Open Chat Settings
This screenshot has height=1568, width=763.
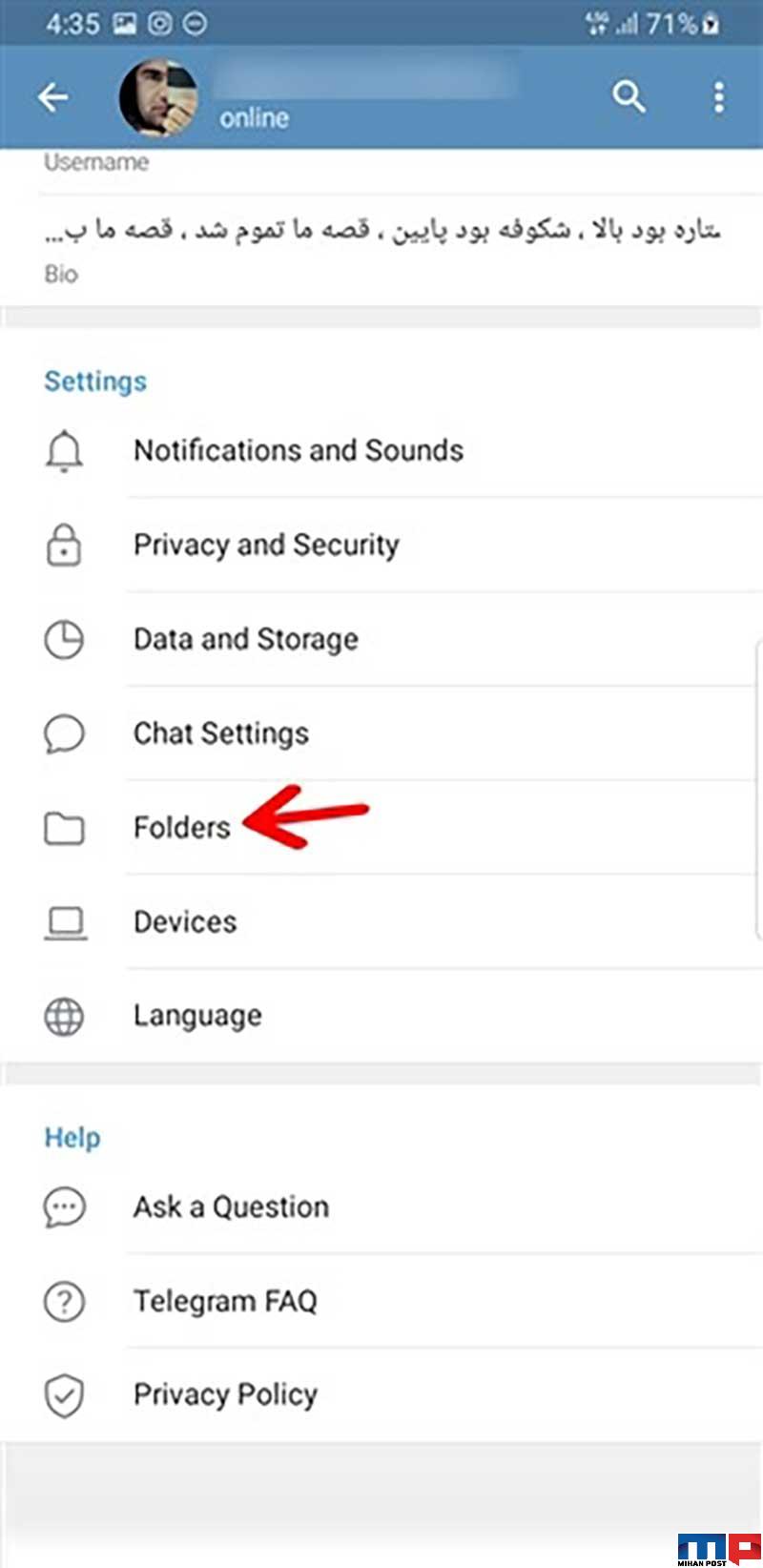pyautogui.click(x=381, y=733)
